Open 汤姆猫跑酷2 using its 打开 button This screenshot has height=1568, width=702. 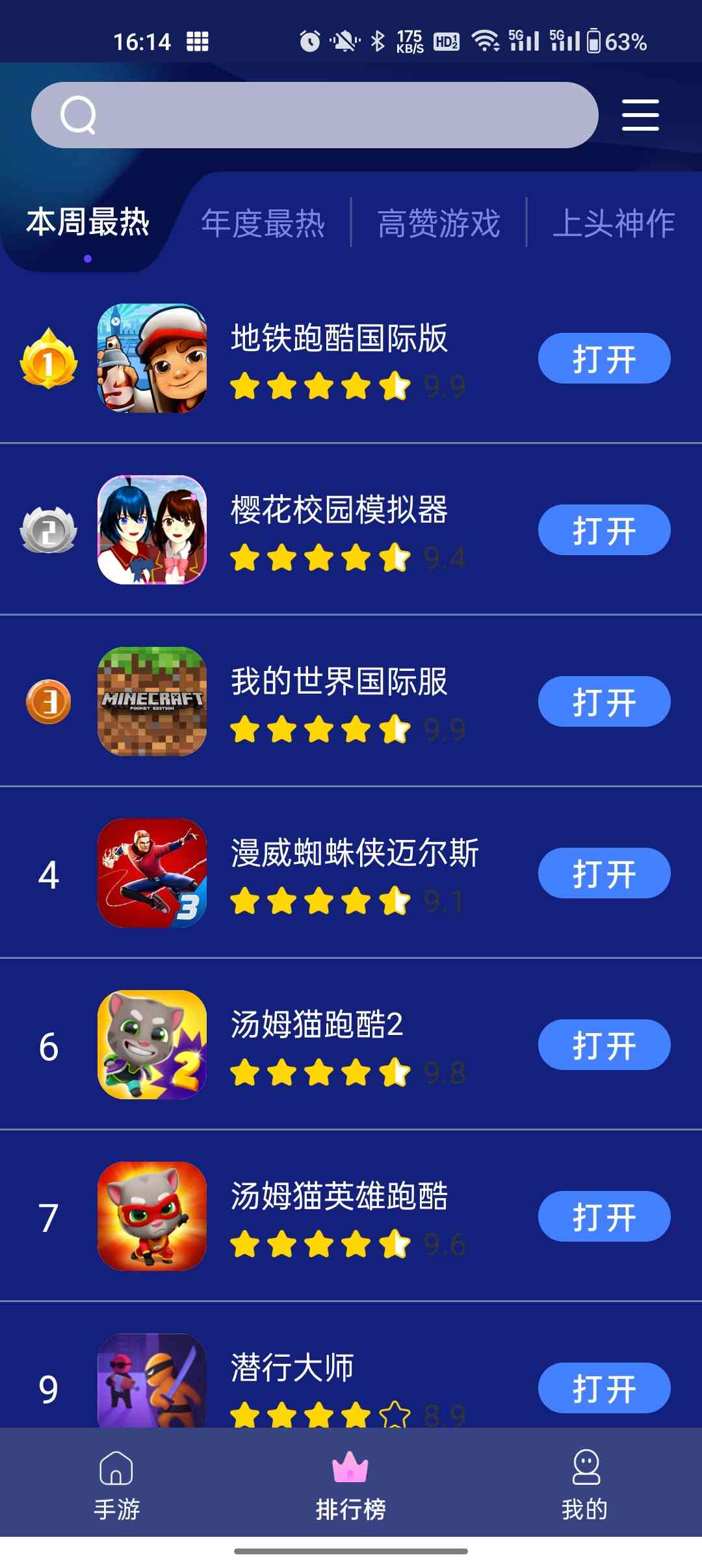(604, 1045)
